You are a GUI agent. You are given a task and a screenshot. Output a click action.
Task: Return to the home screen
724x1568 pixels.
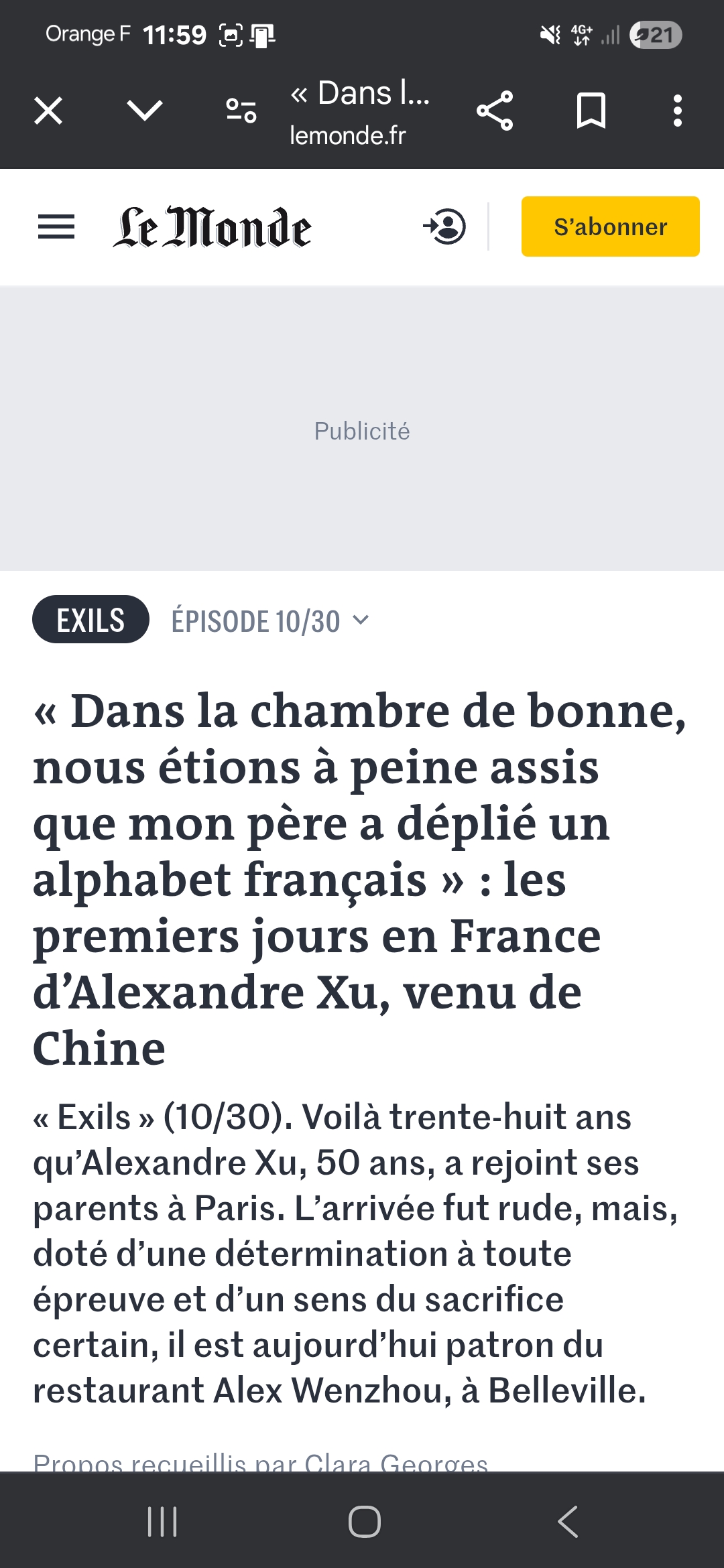click(x=364, y=1521)
